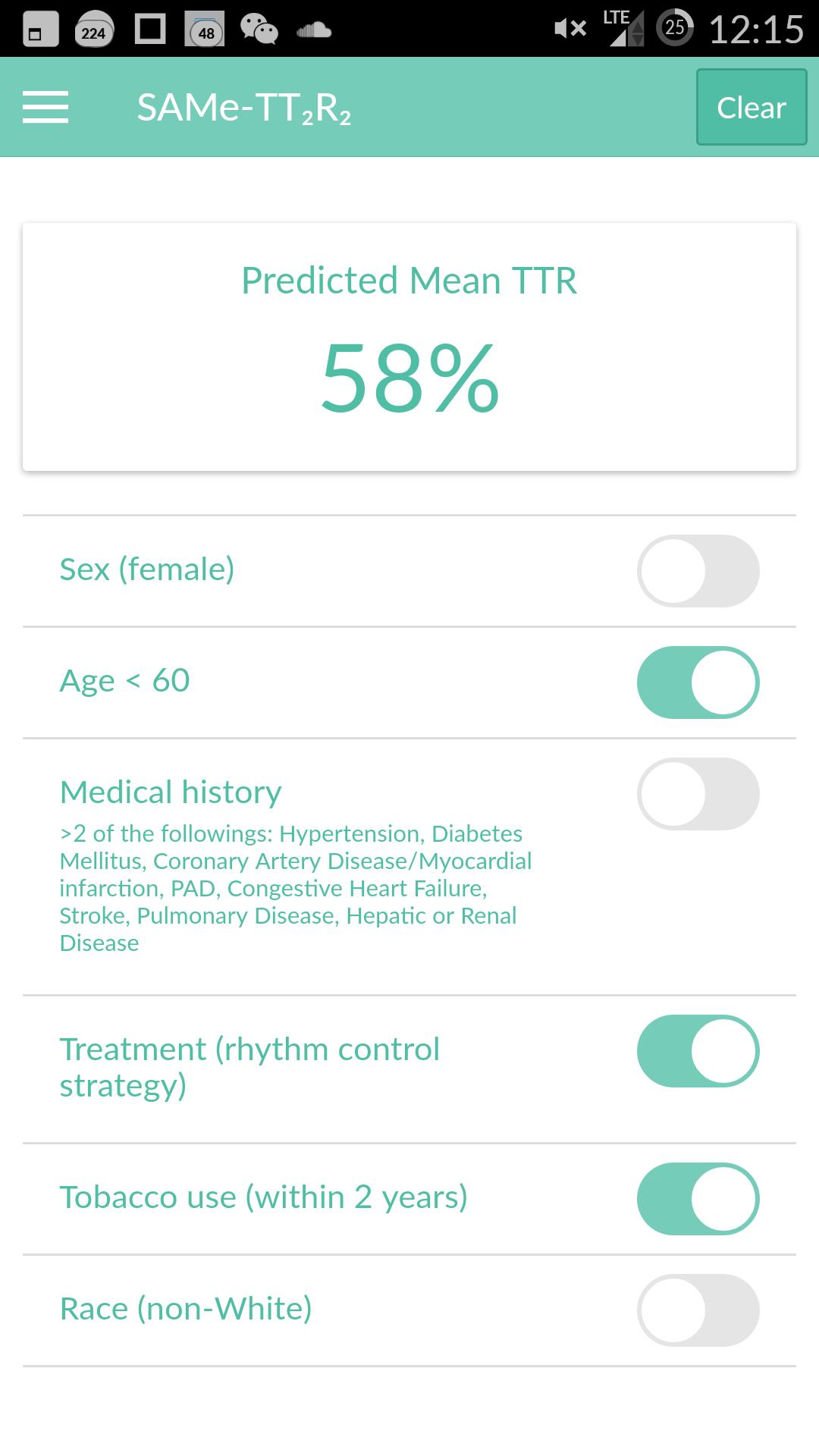
Task: Switch on the Medical history toggle
Action: coord(698,793)
